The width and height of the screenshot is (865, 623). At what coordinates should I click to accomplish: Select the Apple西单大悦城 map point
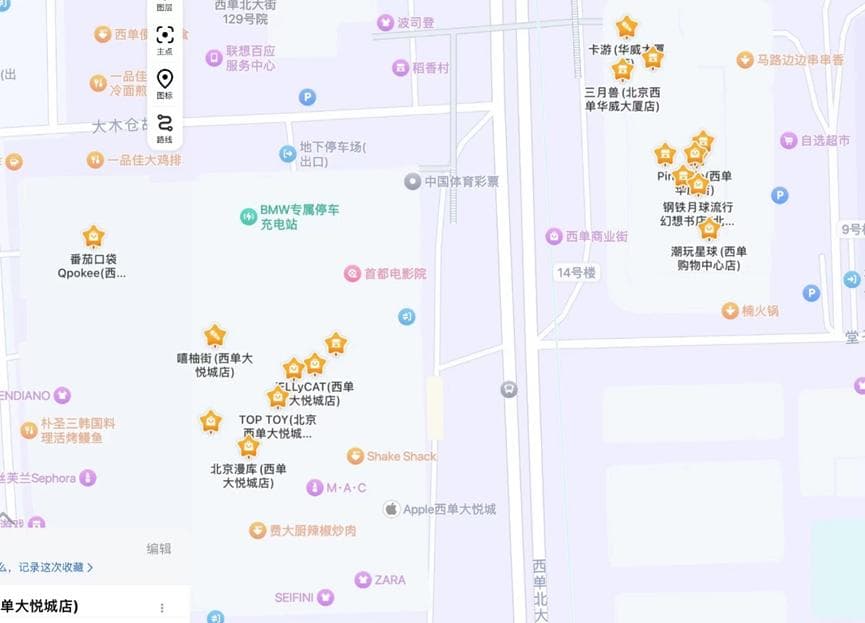click(393, 509)
